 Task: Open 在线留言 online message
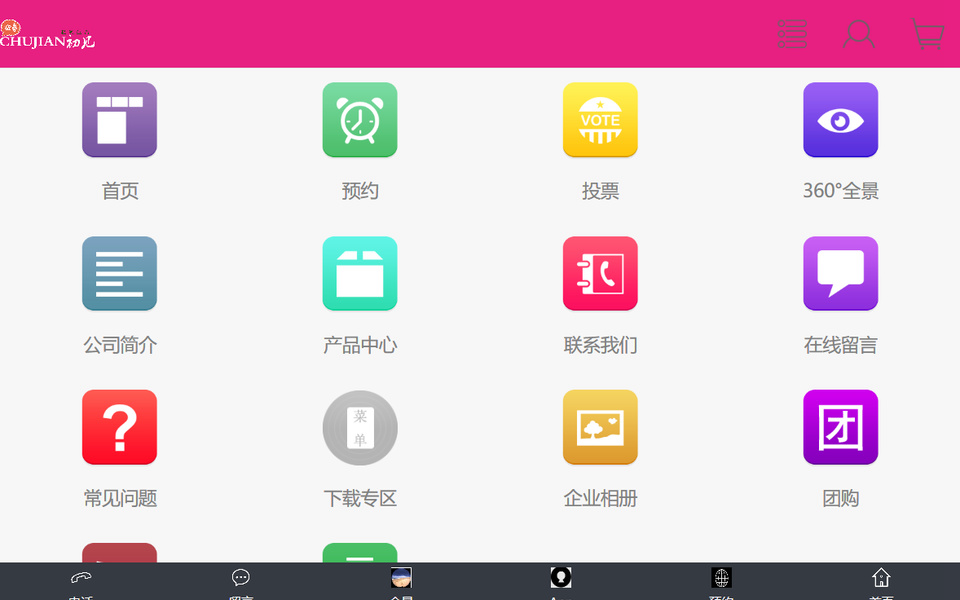click(x=840, y=274)
